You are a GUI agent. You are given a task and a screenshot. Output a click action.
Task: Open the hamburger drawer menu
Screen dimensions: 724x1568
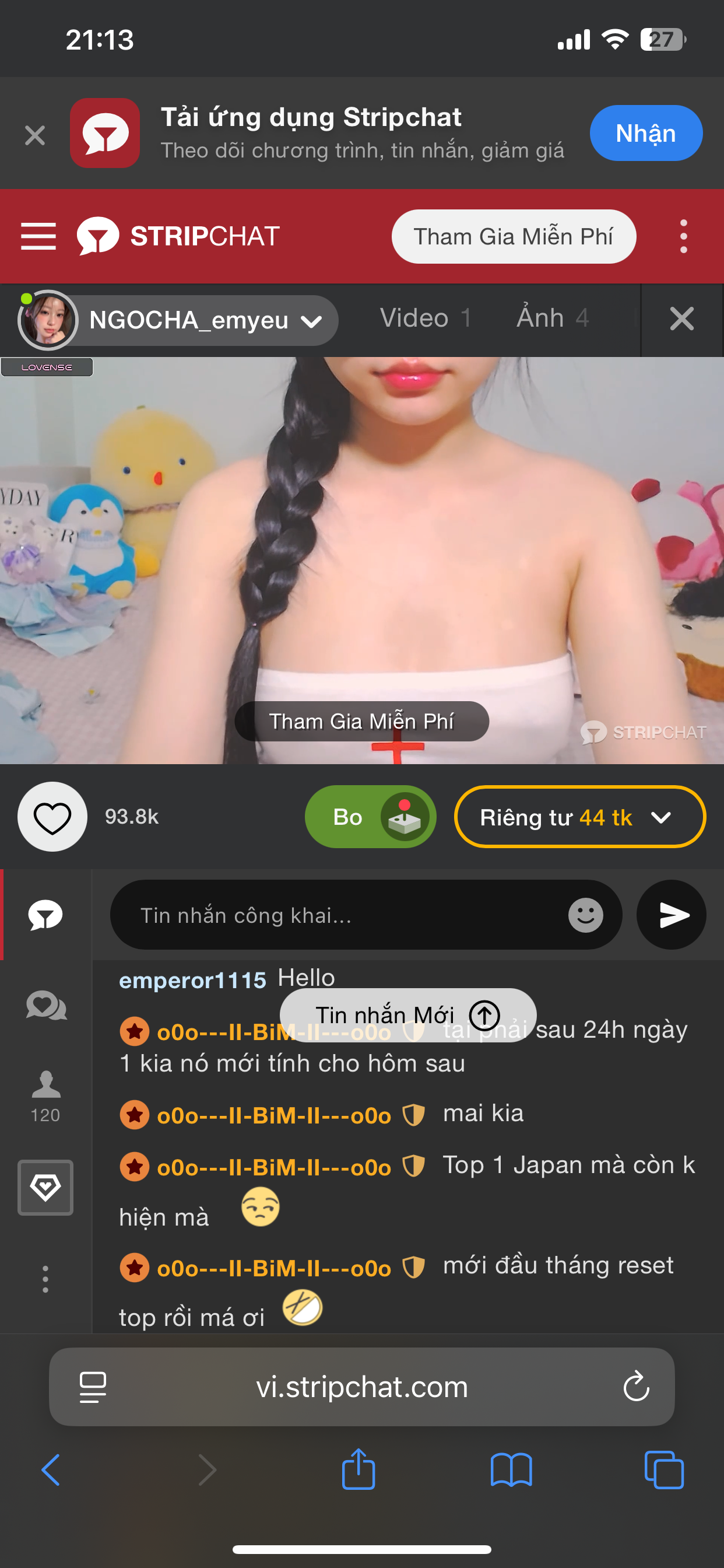pyautogui.click(x=38, y=236)
